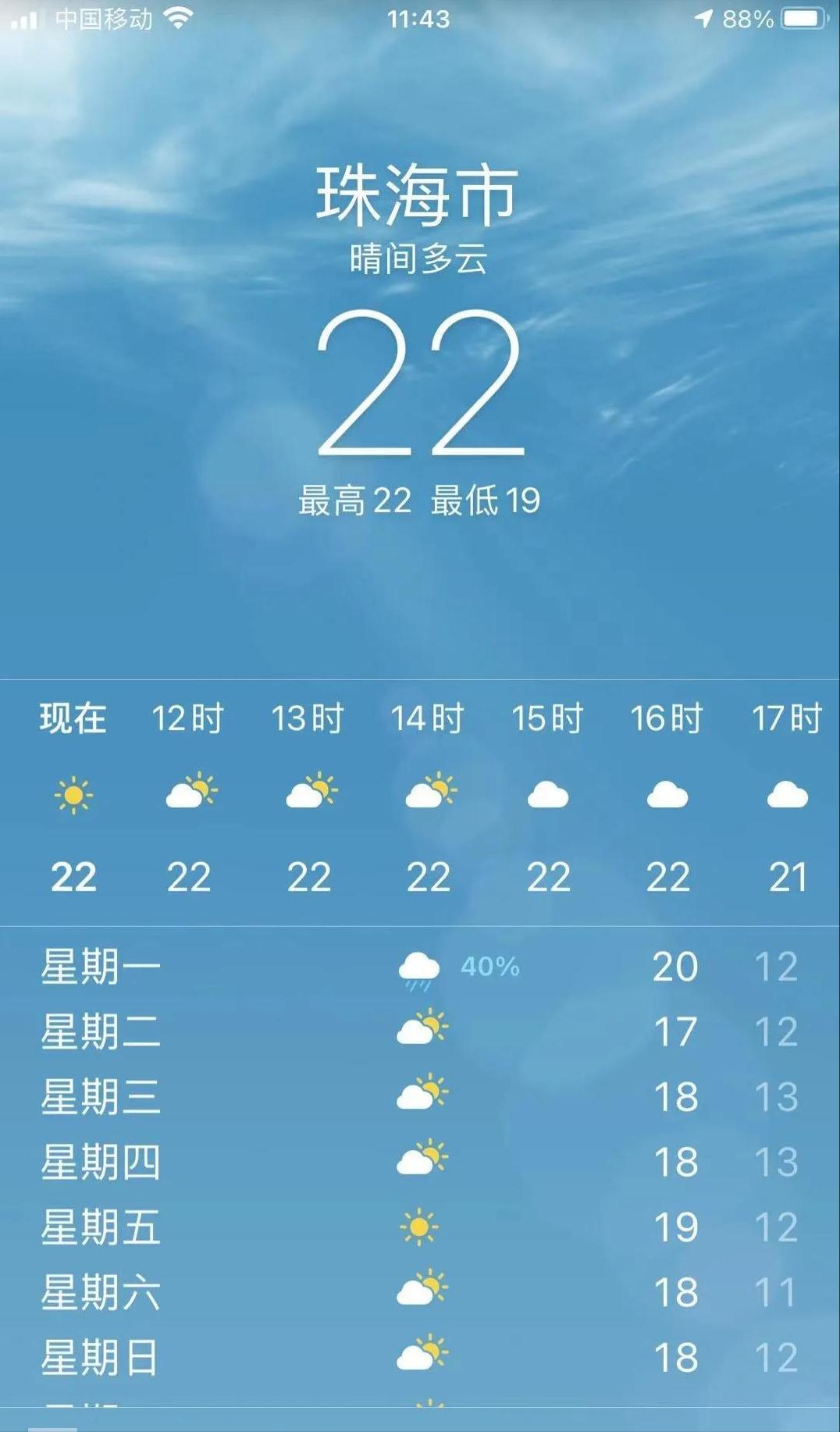840x1432 pixels.
Task: Select the sunny icon for 星期五
Action: [419, 1227]
